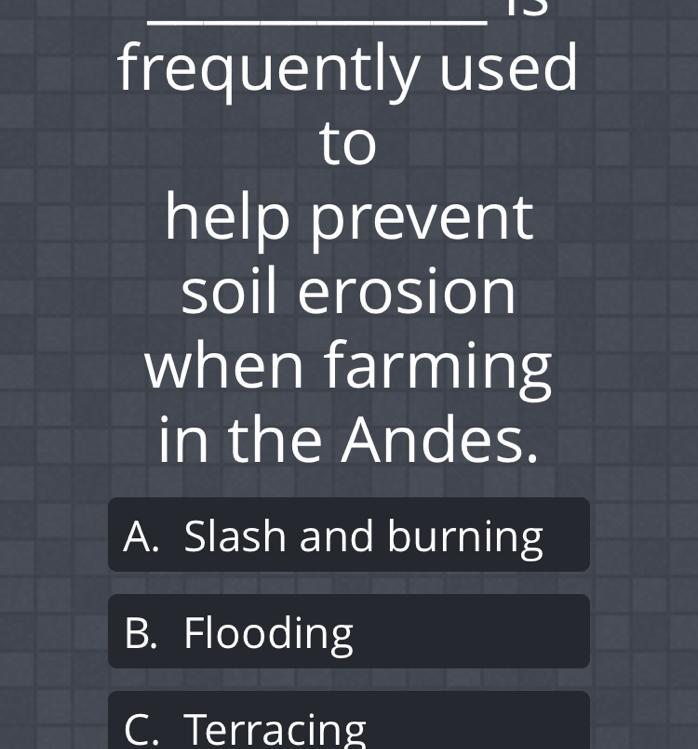This screenshot has width=698, height=749.
Task: Choose answer B. Flooding
Action: pyautogui.click(x=349, y=631)
